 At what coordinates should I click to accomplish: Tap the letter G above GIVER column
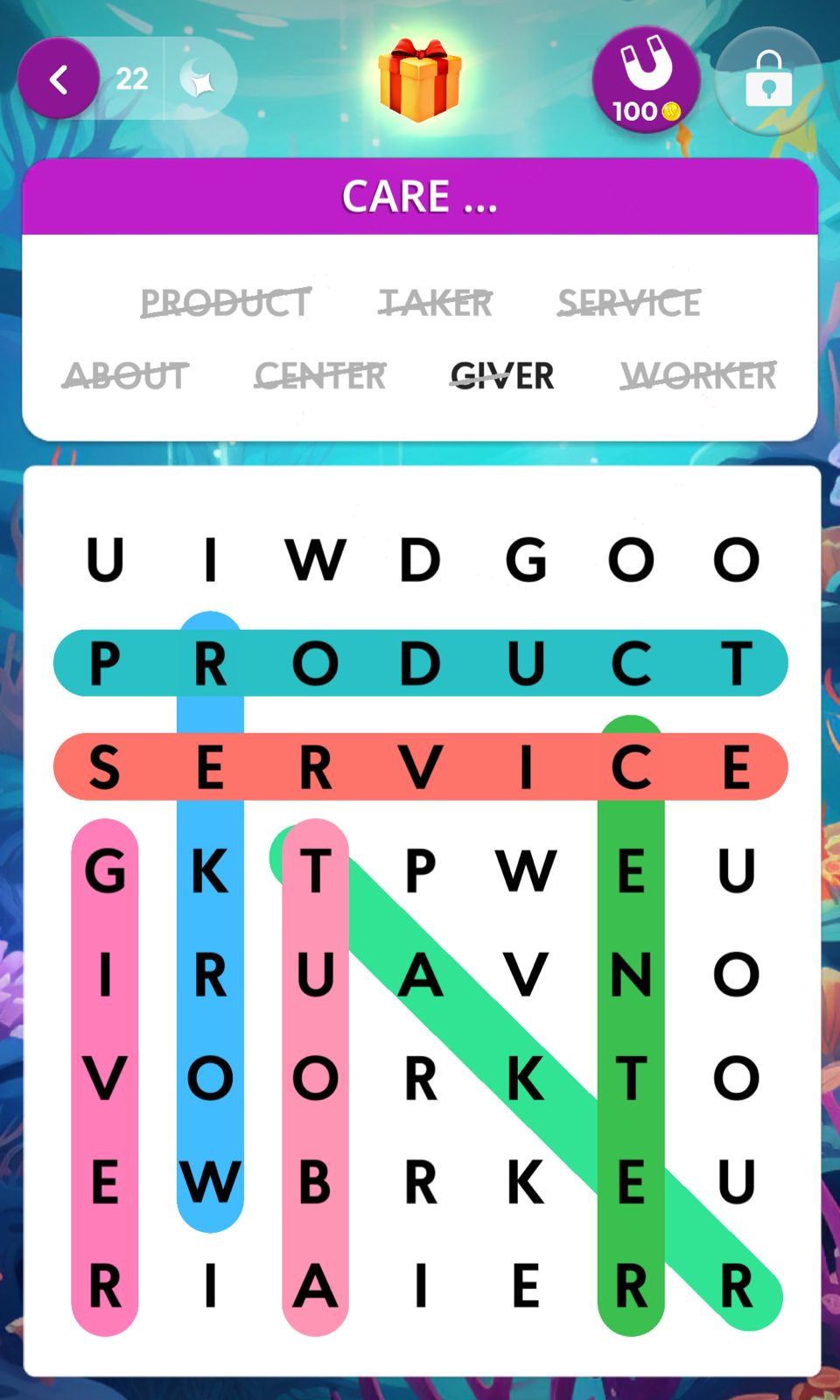coord(105,871)
